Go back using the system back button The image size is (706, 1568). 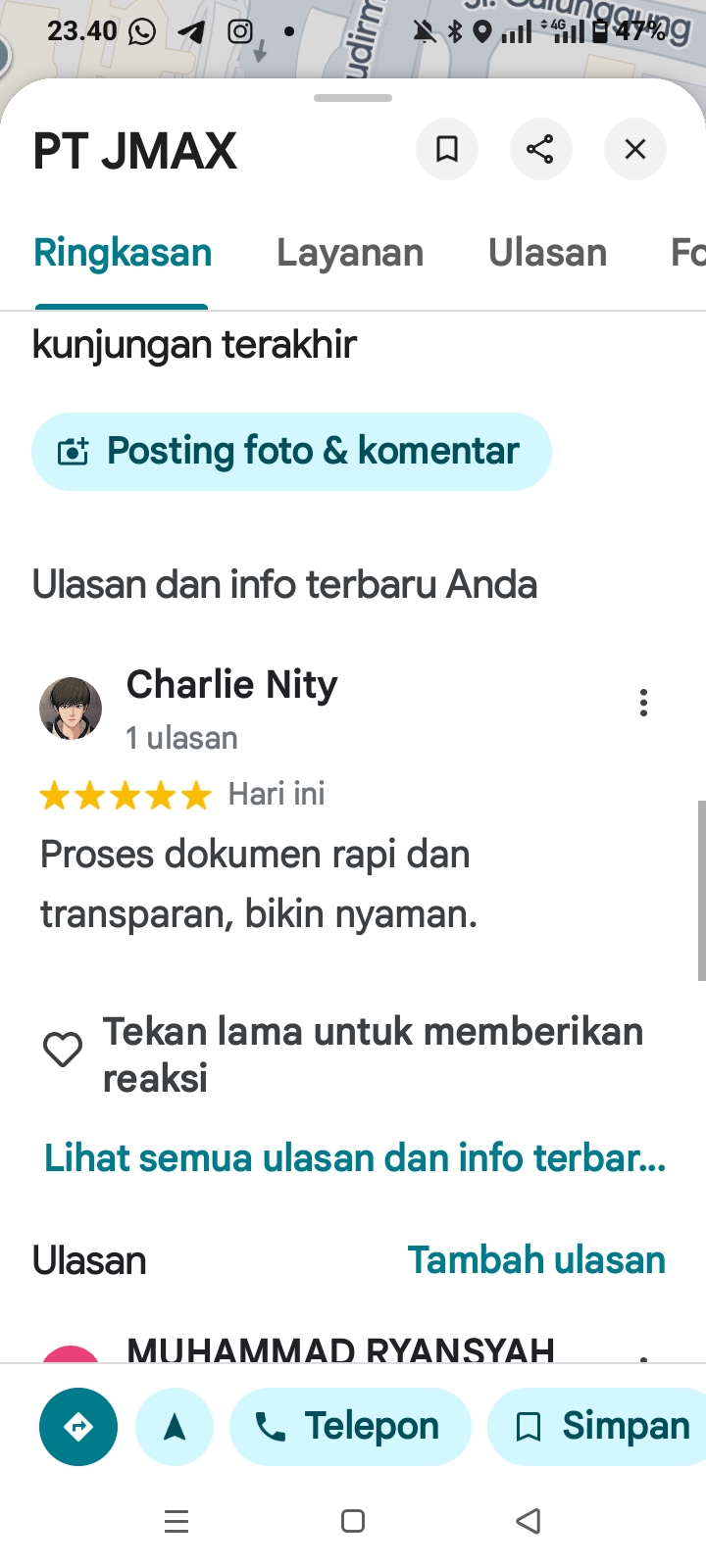[529, 1521]
